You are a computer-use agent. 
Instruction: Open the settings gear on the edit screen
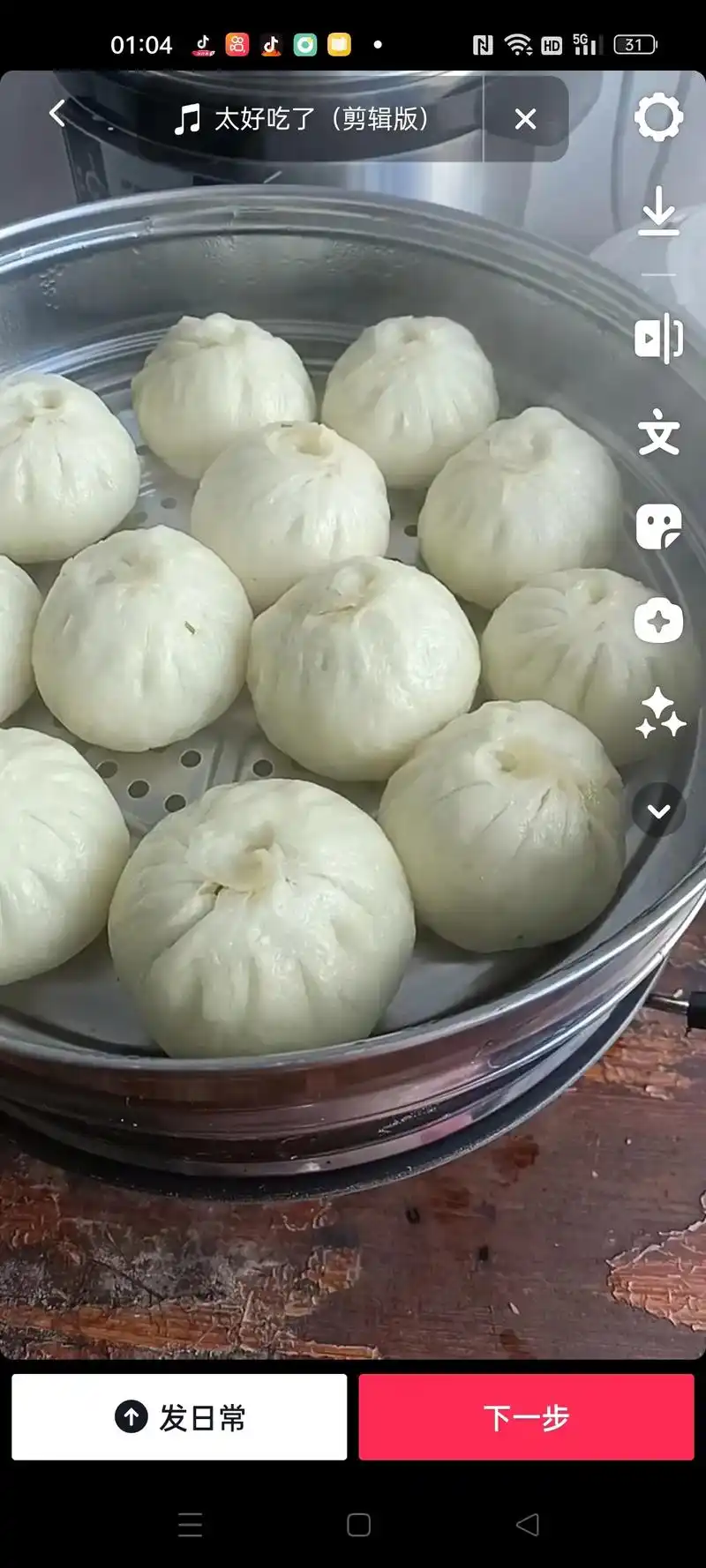tap(658, 119)
